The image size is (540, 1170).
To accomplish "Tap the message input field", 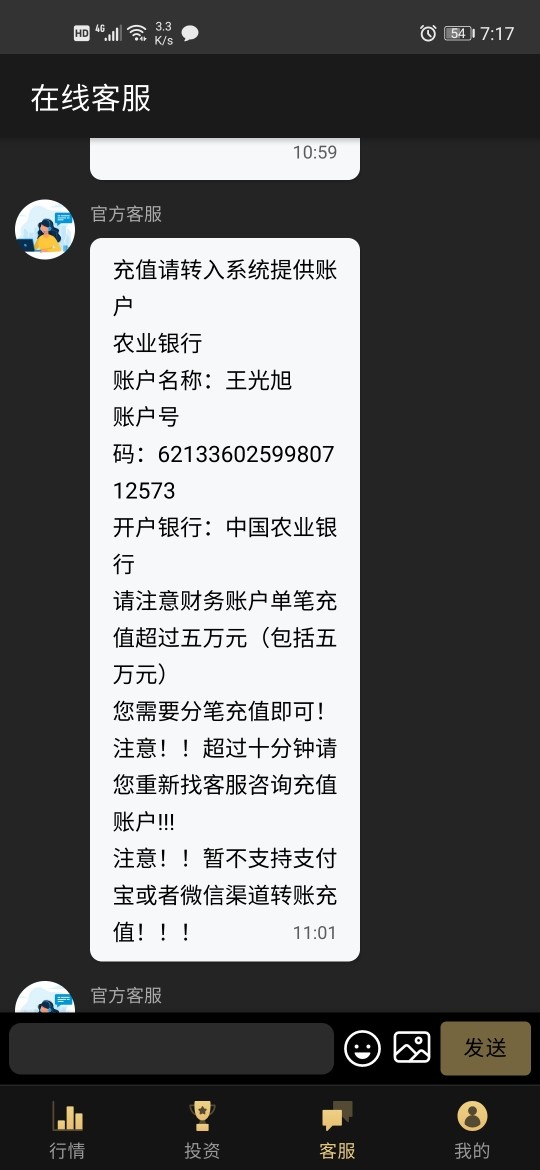I will pyautogui.click(x=171, y=1048).
